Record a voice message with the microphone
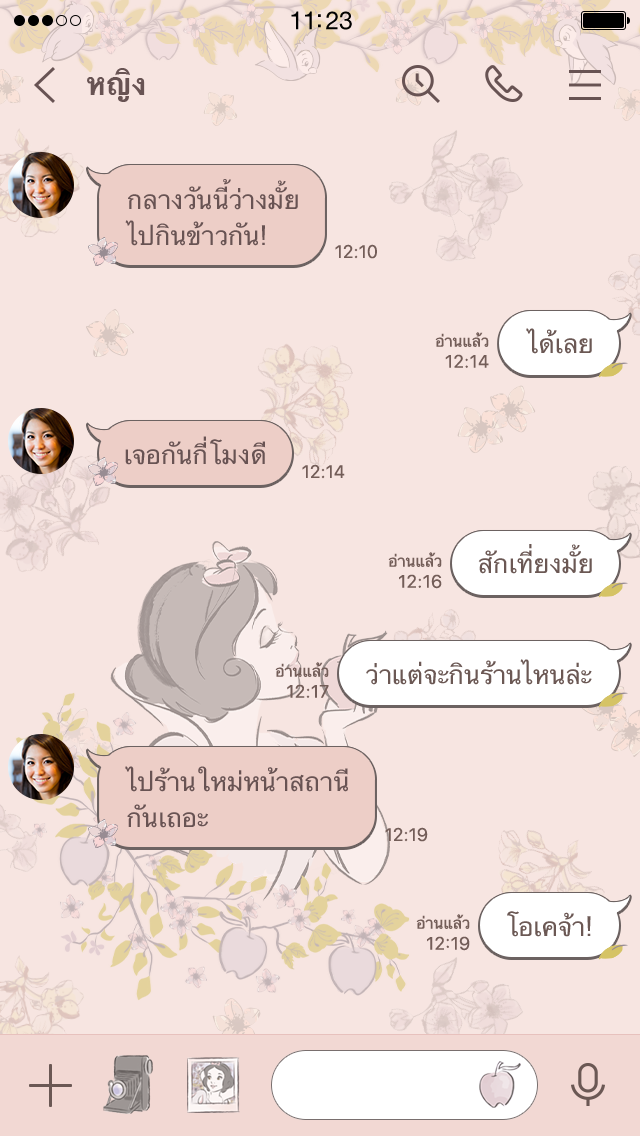 pos(588,1085)
